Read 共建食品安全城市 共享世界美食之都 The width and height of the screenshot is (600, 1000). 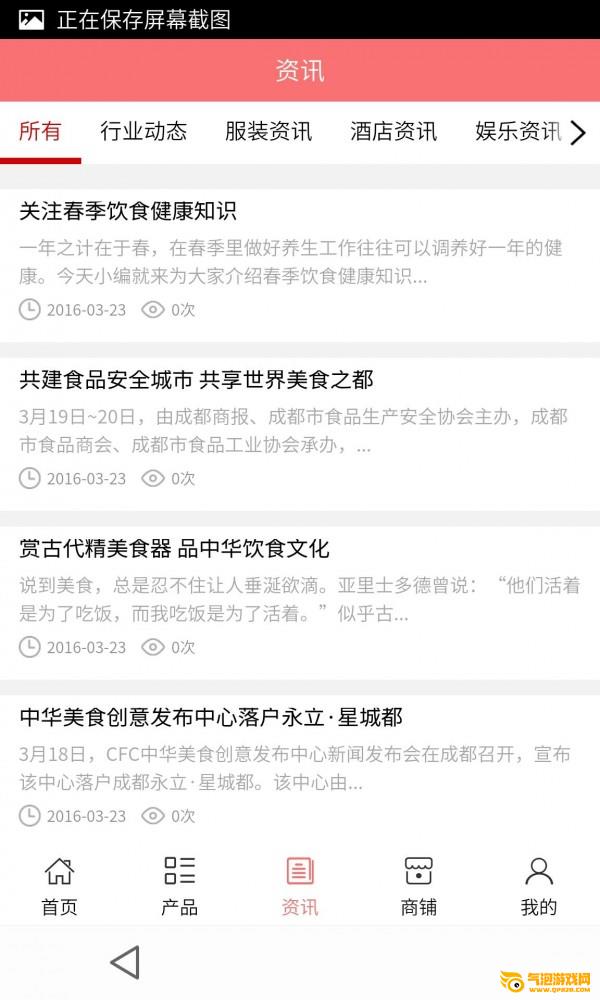pos(196,380)
